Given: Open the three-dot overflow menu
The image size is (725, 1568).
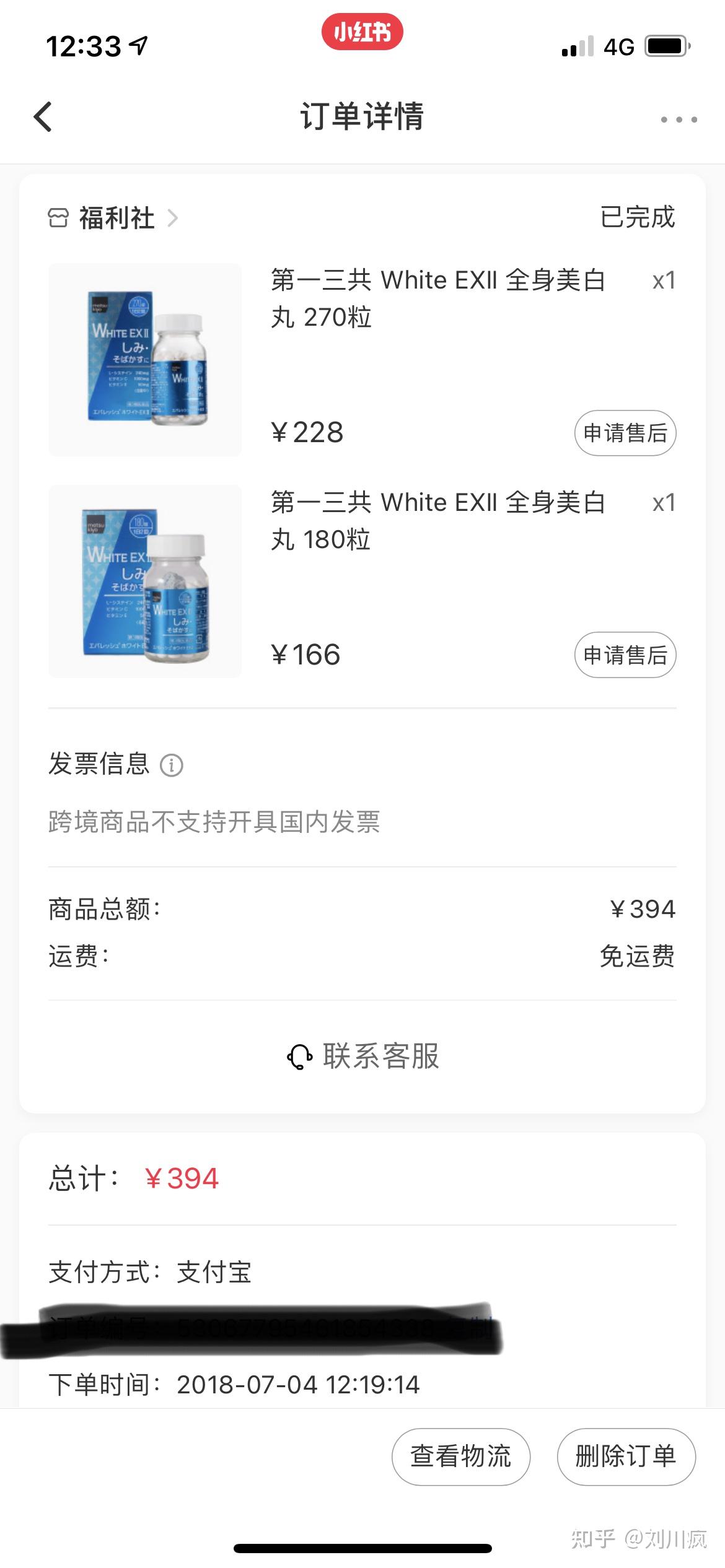Looking at the screenshot, I should 679,119.
